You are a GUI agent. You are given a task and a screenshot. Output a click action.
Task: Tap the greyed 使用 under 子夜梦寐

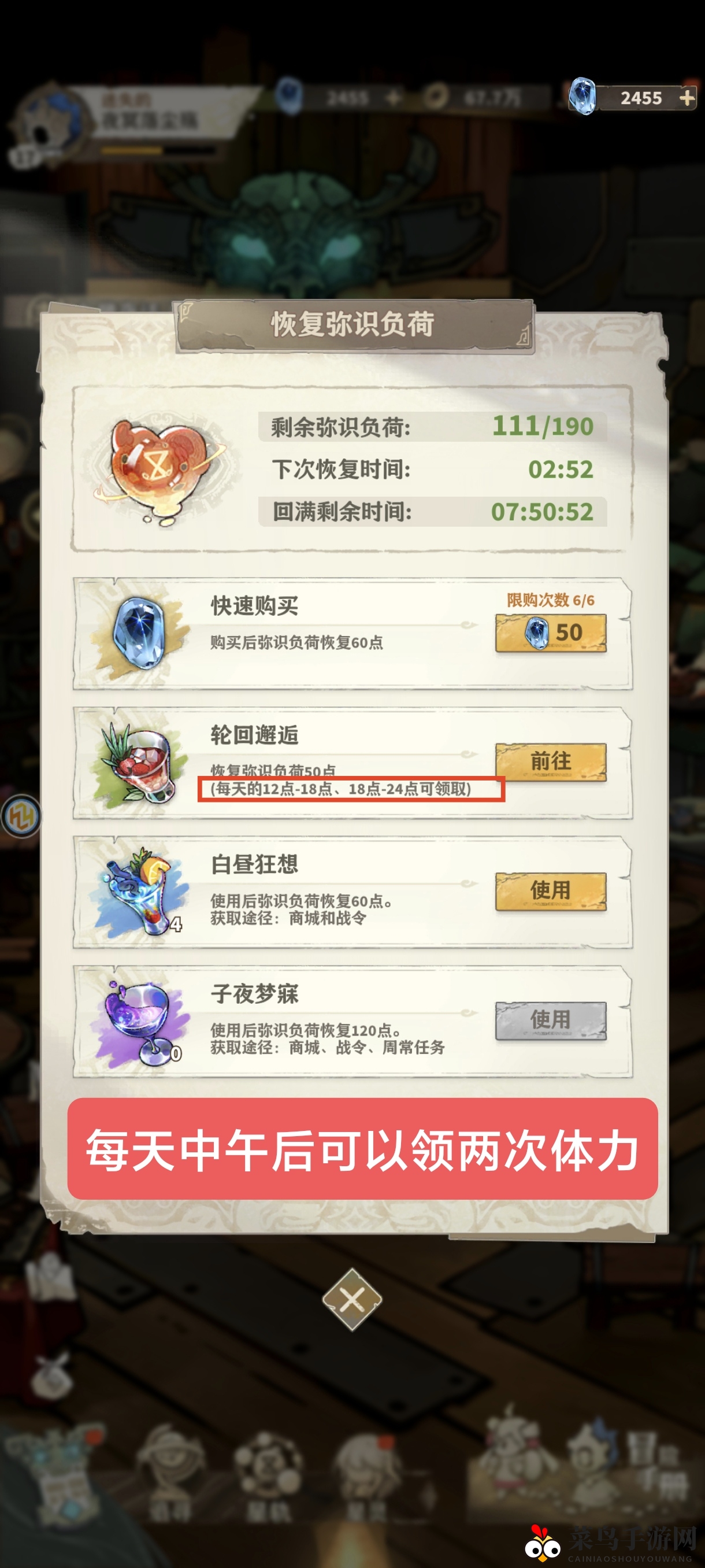point(551,1019)
